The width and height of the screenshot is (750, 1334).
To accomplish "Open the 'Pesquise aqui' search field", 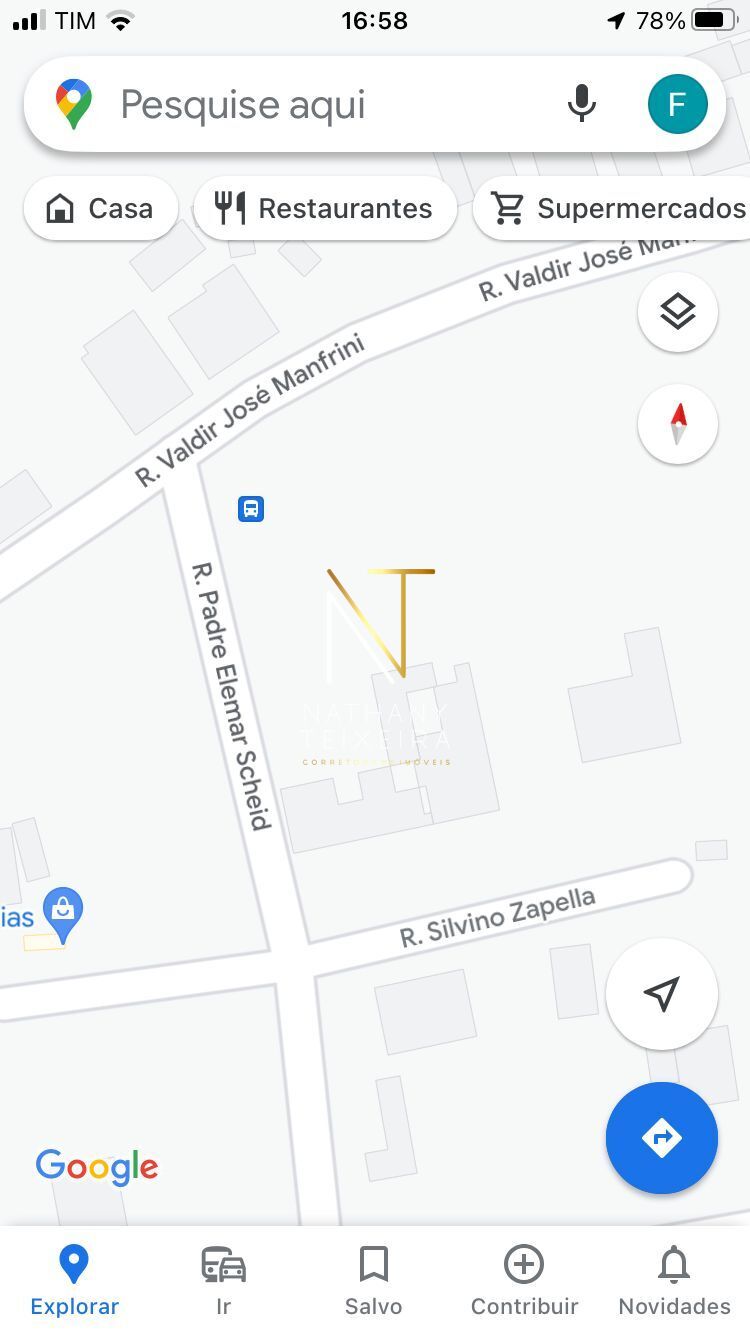I will tap(300, 104).
